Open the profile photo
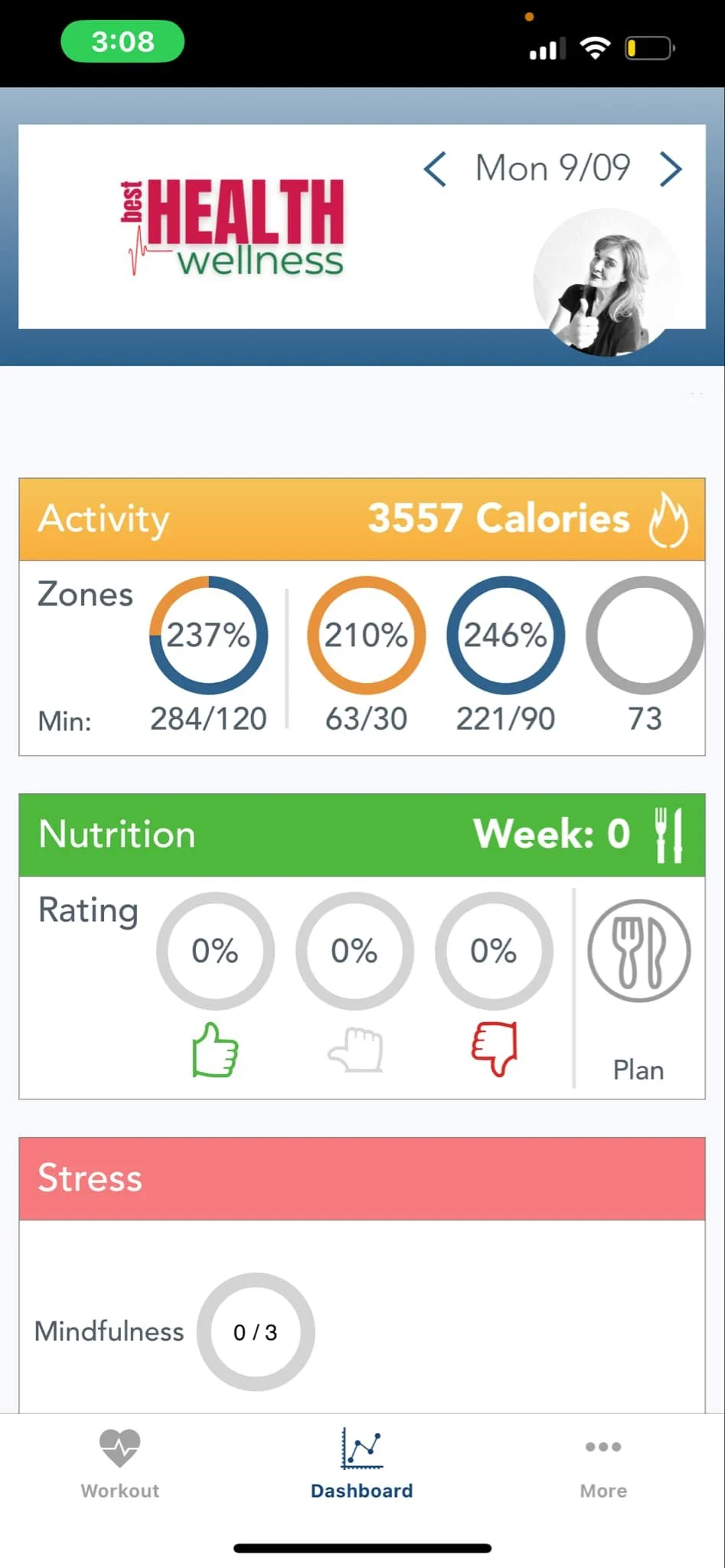The width and height of the screenshot is (725, 1568). click(x=606, y=283)
